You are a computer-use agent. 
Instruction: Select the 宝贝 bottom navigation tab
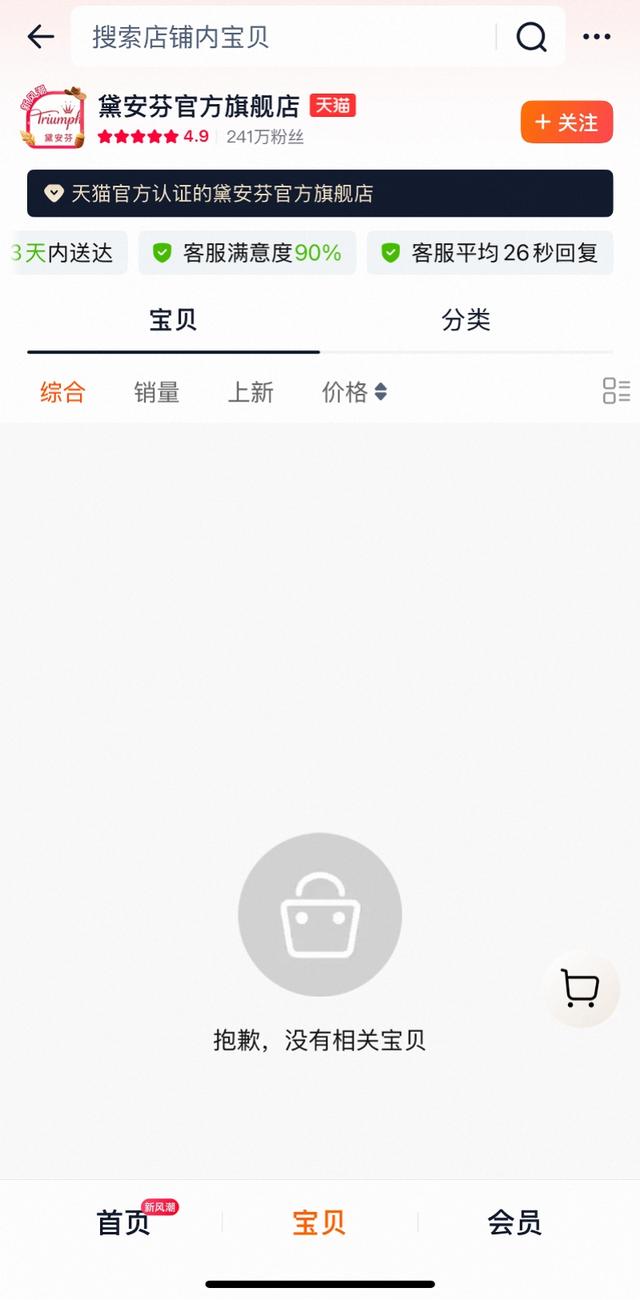point(319,1222)
